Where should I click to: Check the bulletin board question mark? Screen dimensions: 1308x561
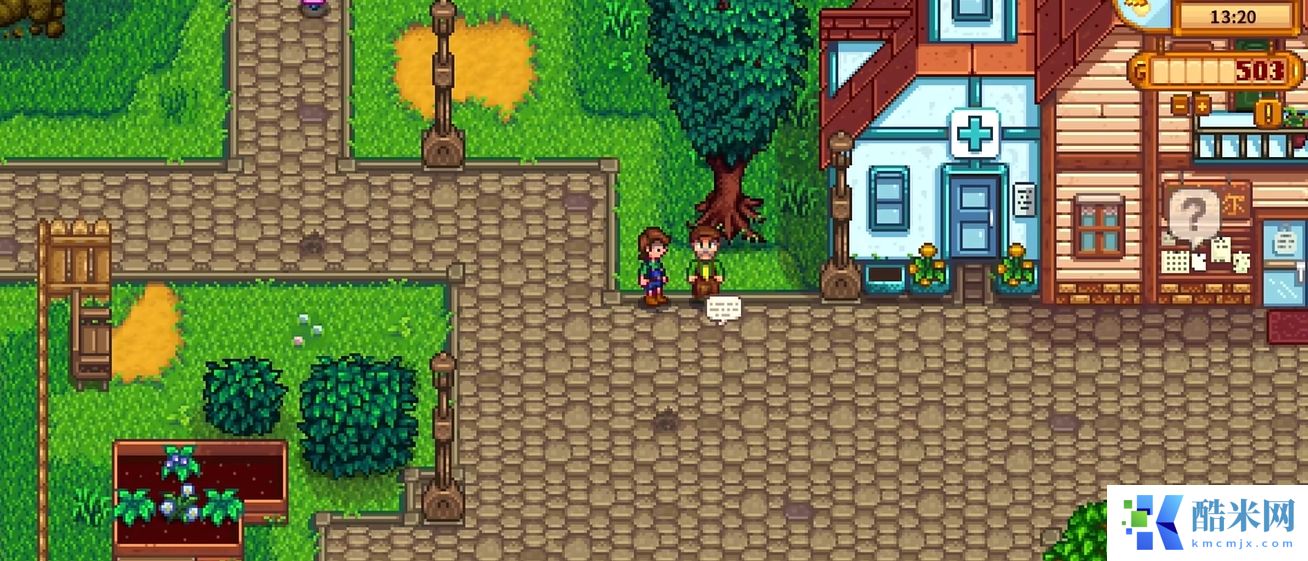coord(1194,213)
